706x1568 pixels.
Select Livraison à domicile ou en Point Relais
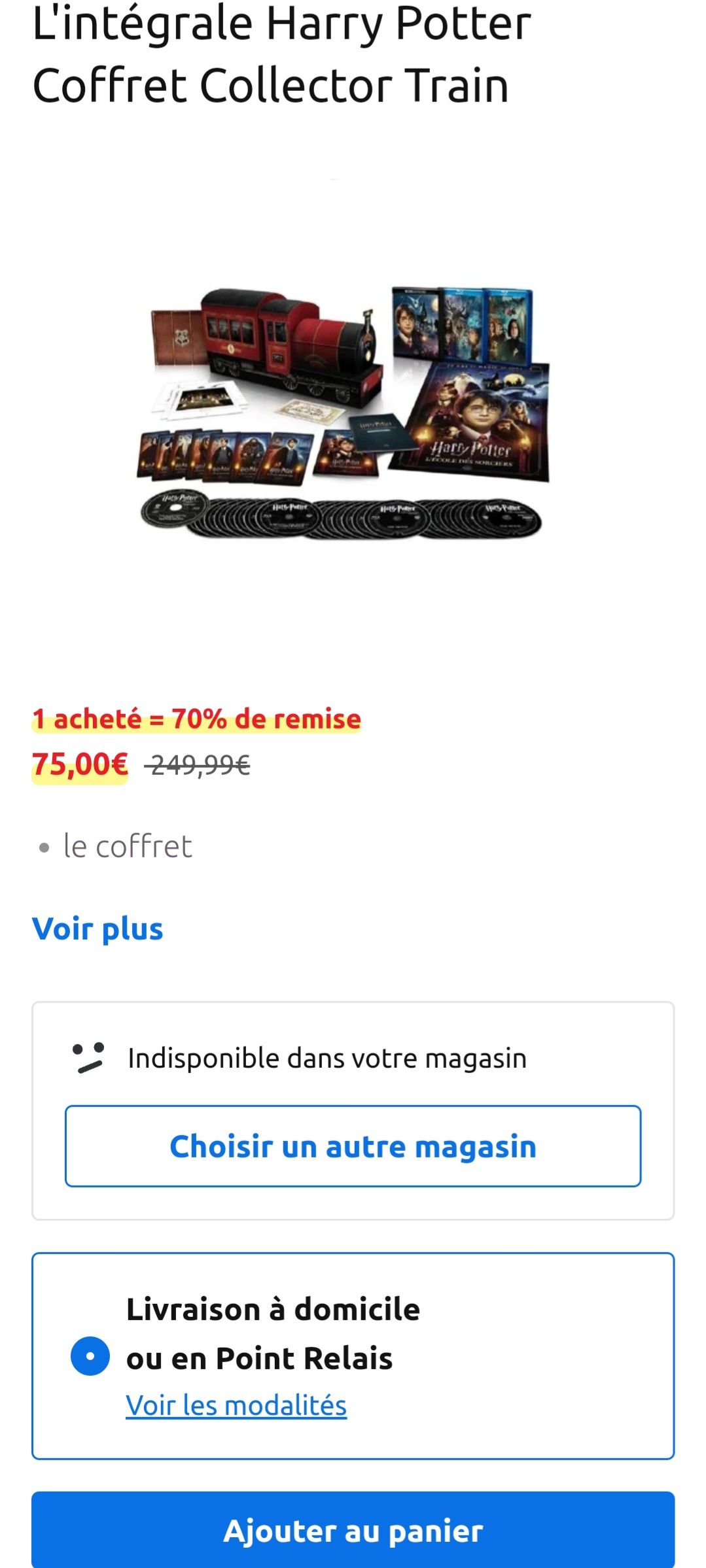90,1355
